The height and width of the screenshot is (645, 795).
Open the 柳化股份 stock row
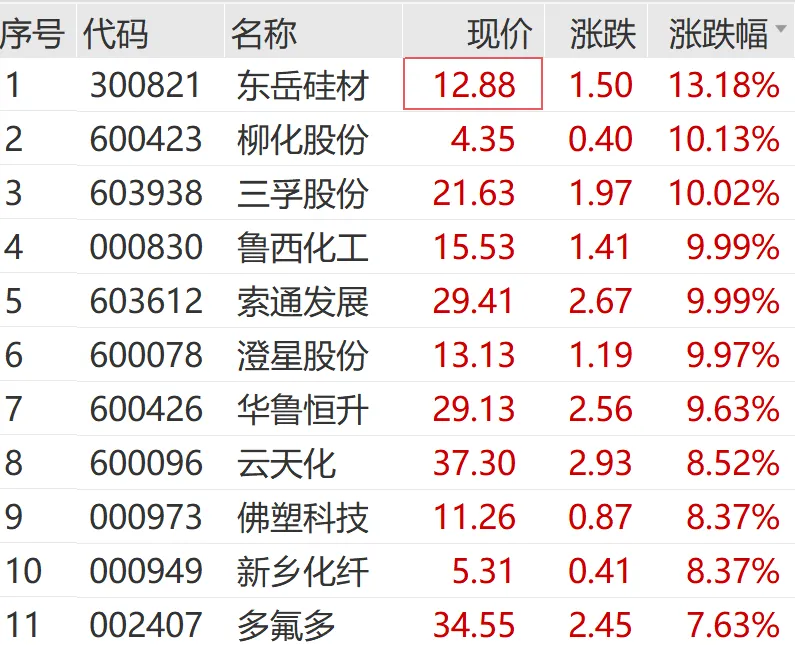click(303, 139)
